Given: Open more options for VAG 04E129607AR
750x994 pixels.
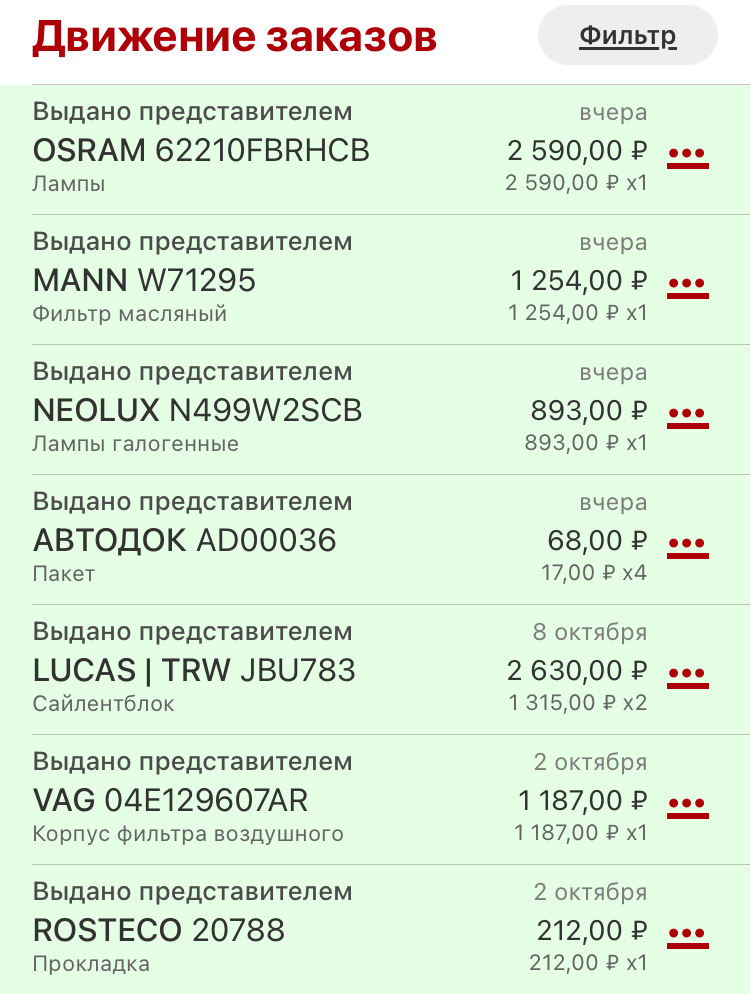Looking at the screenshot, I should click(x=687, y=805).
